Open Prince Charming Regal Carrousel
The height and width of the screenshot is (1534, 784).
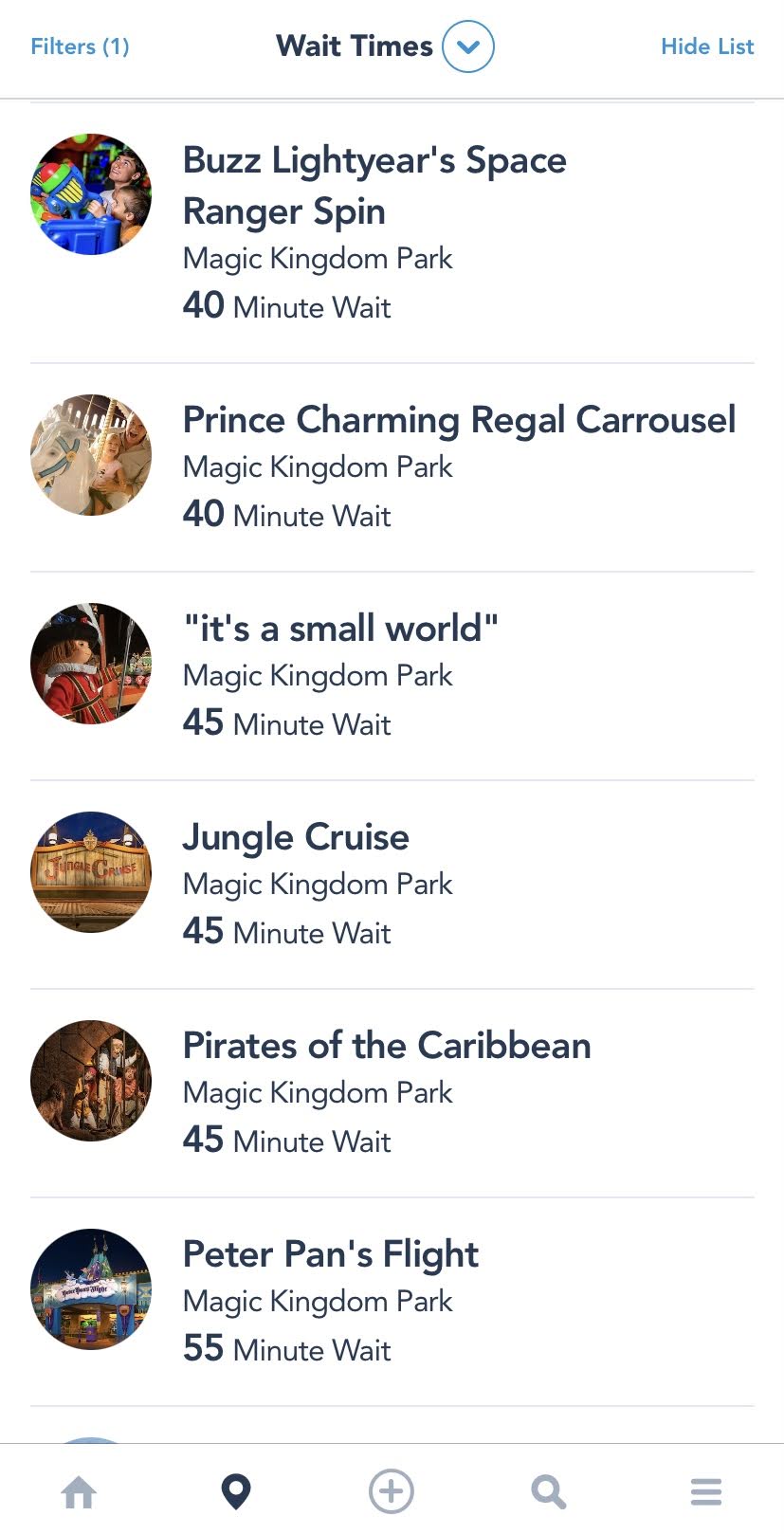click(x=458, y=420)
